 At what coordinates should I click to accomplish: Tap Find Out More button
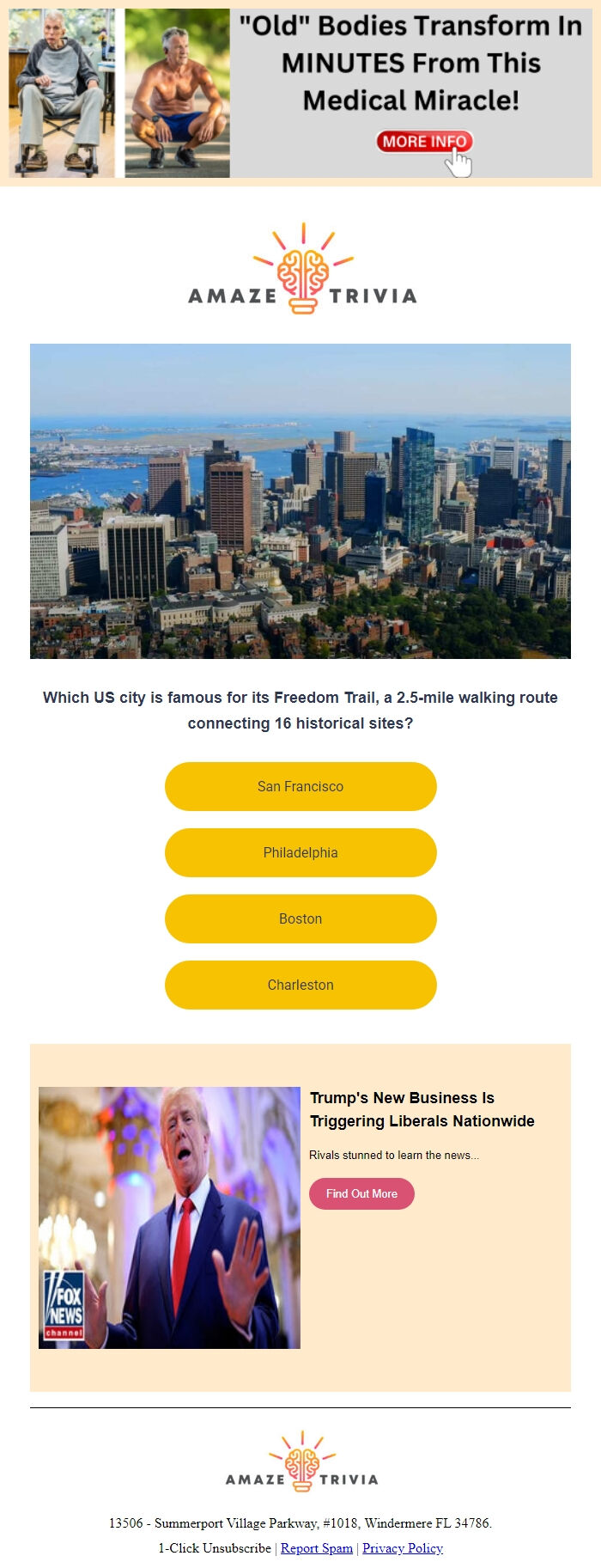point(361,1193)
